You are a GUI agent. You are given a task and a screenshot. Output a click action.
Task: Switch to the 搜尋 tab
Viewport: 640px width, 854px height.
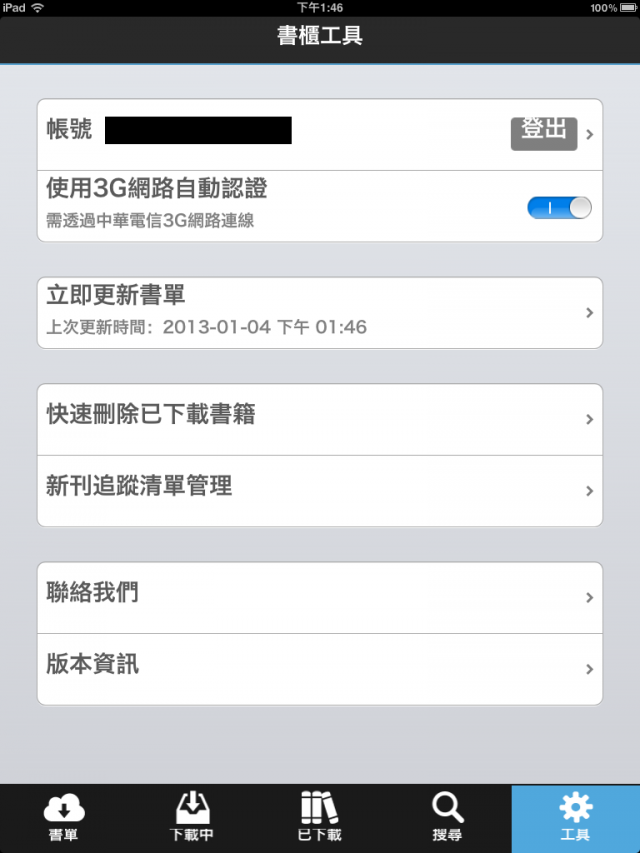pos(447,819)
